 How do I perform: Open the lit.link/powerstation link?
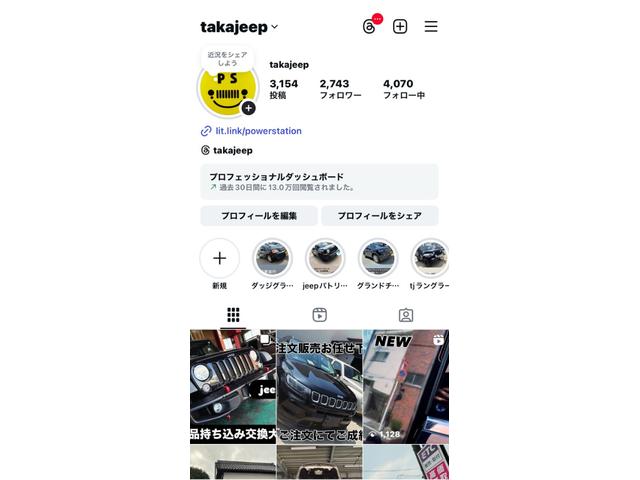[x=258, y=131]
